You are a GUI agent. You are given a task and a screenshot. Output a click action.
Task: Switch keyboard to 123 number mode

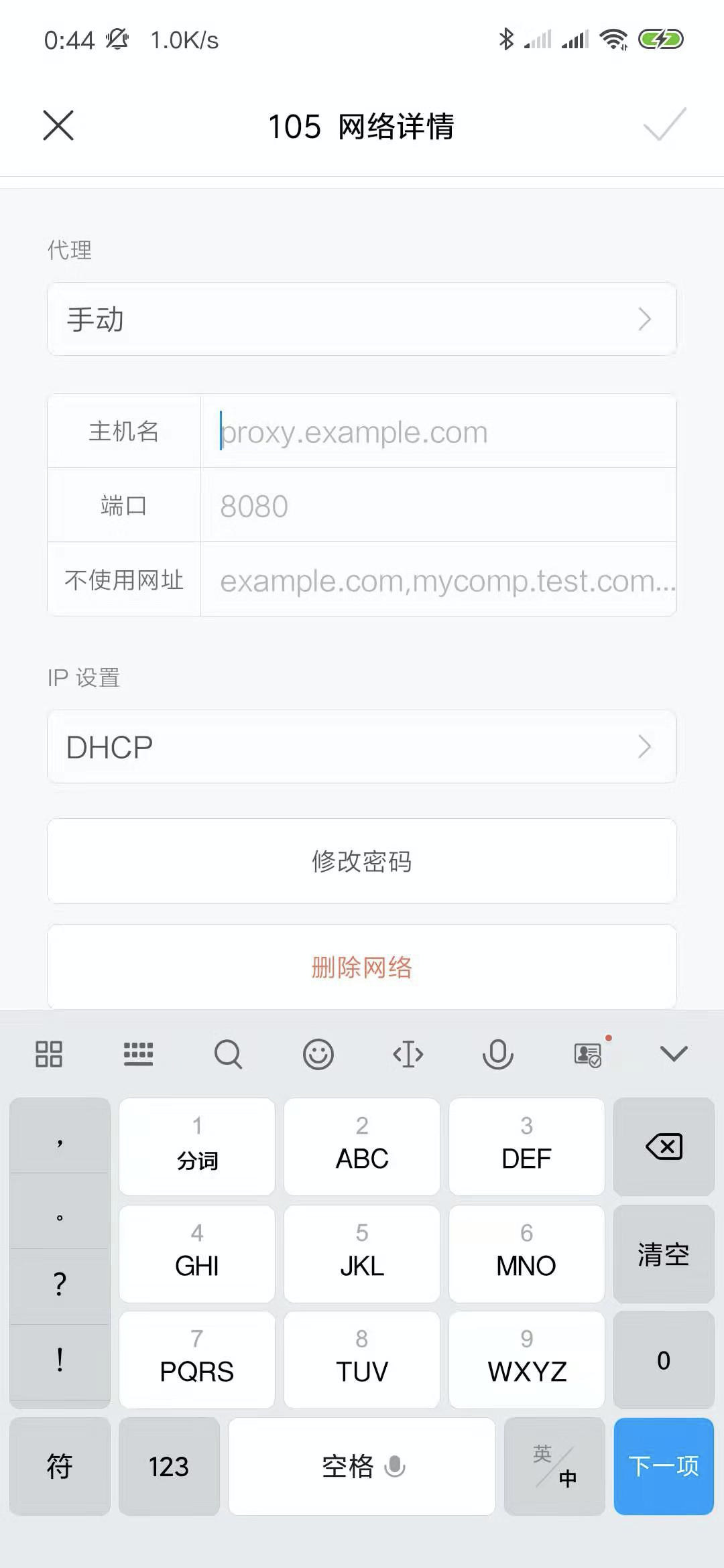click(169, 1466)
